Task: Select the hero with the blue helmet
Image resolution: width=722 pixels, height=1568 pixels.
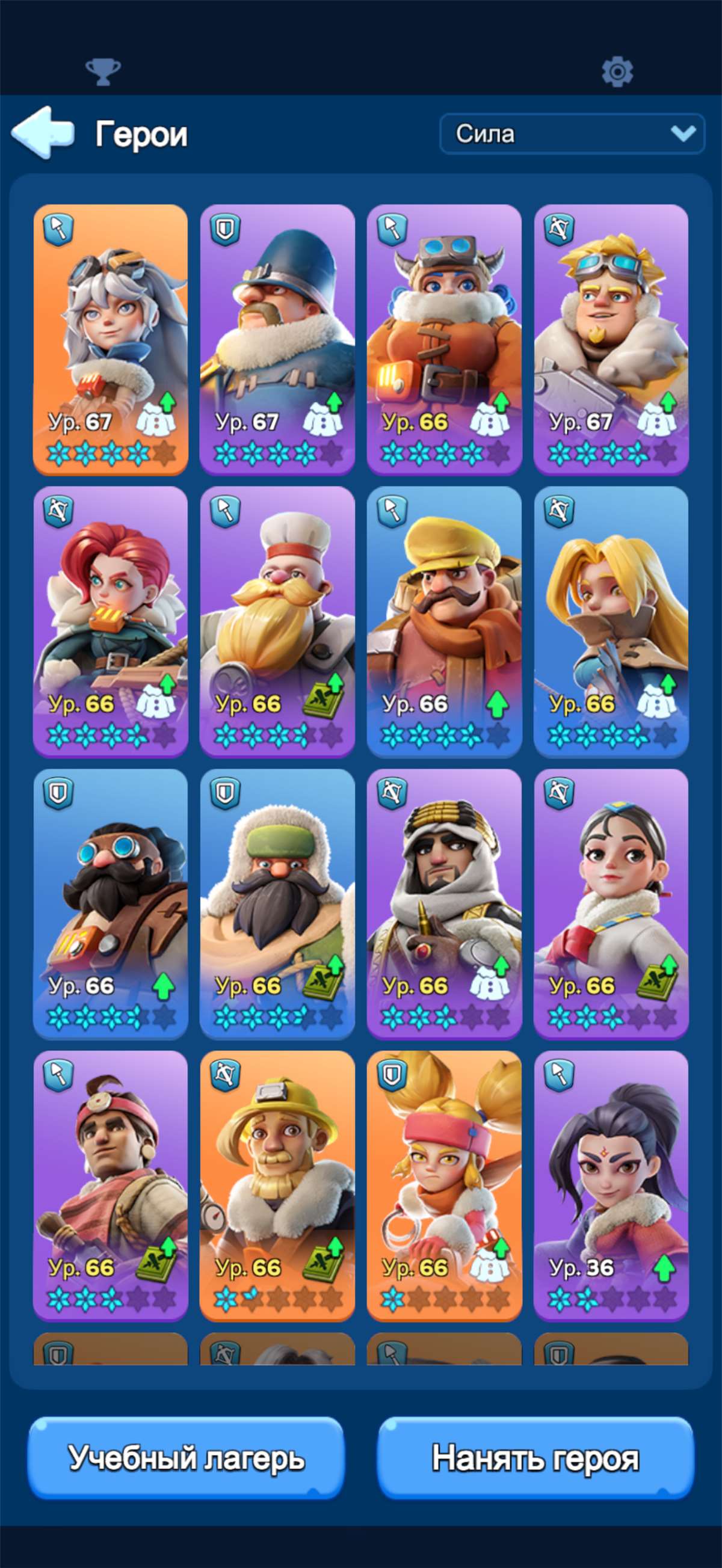Action: pos(277,339)
